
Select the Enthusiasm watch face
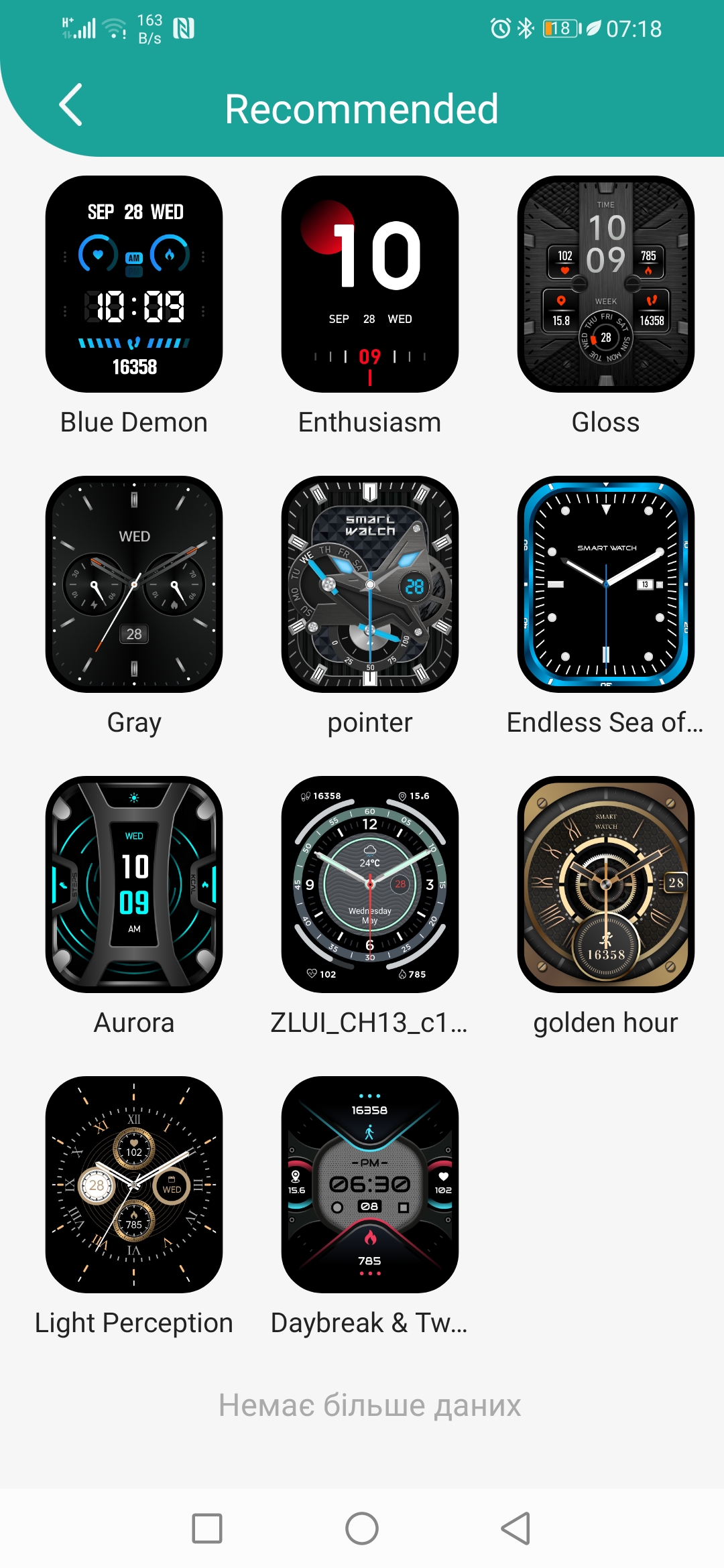(370, 284)
